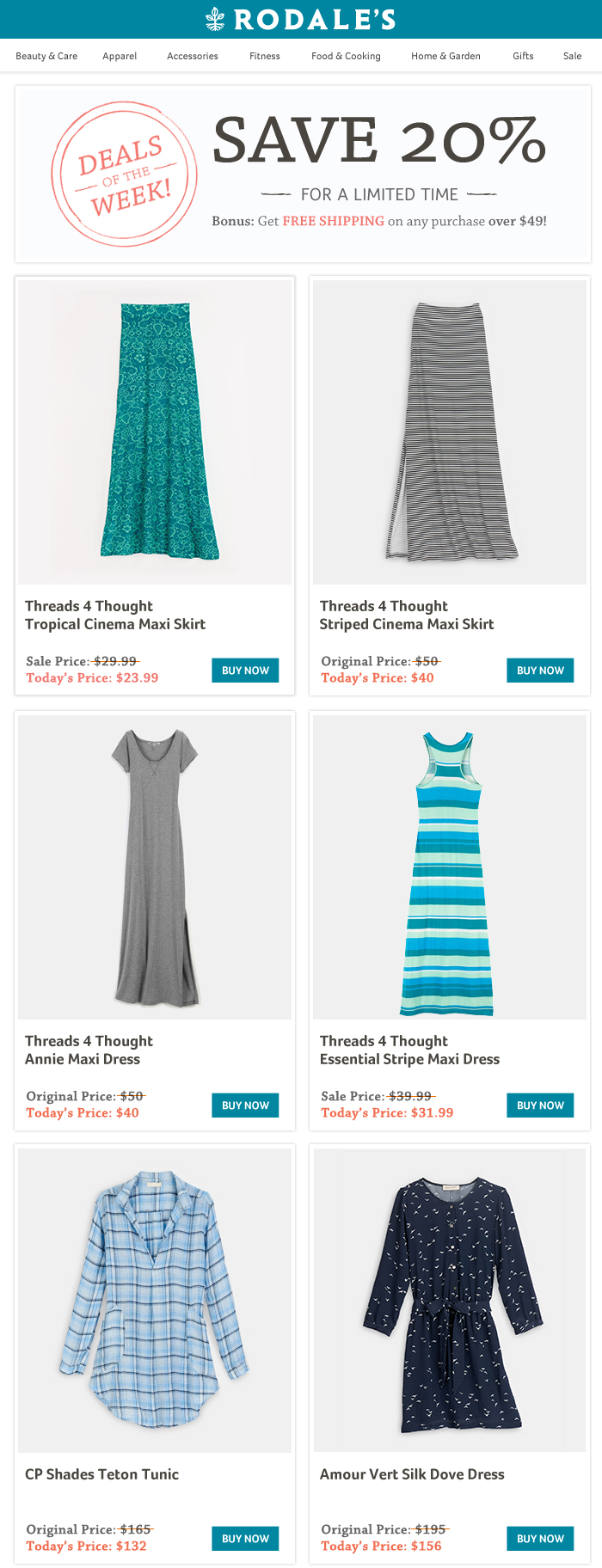The image size is (602, 1568).
Task: View the green Tropical Cinema Maxi Skirt photo
Action: pyautogui.click(x=156, y=432)
